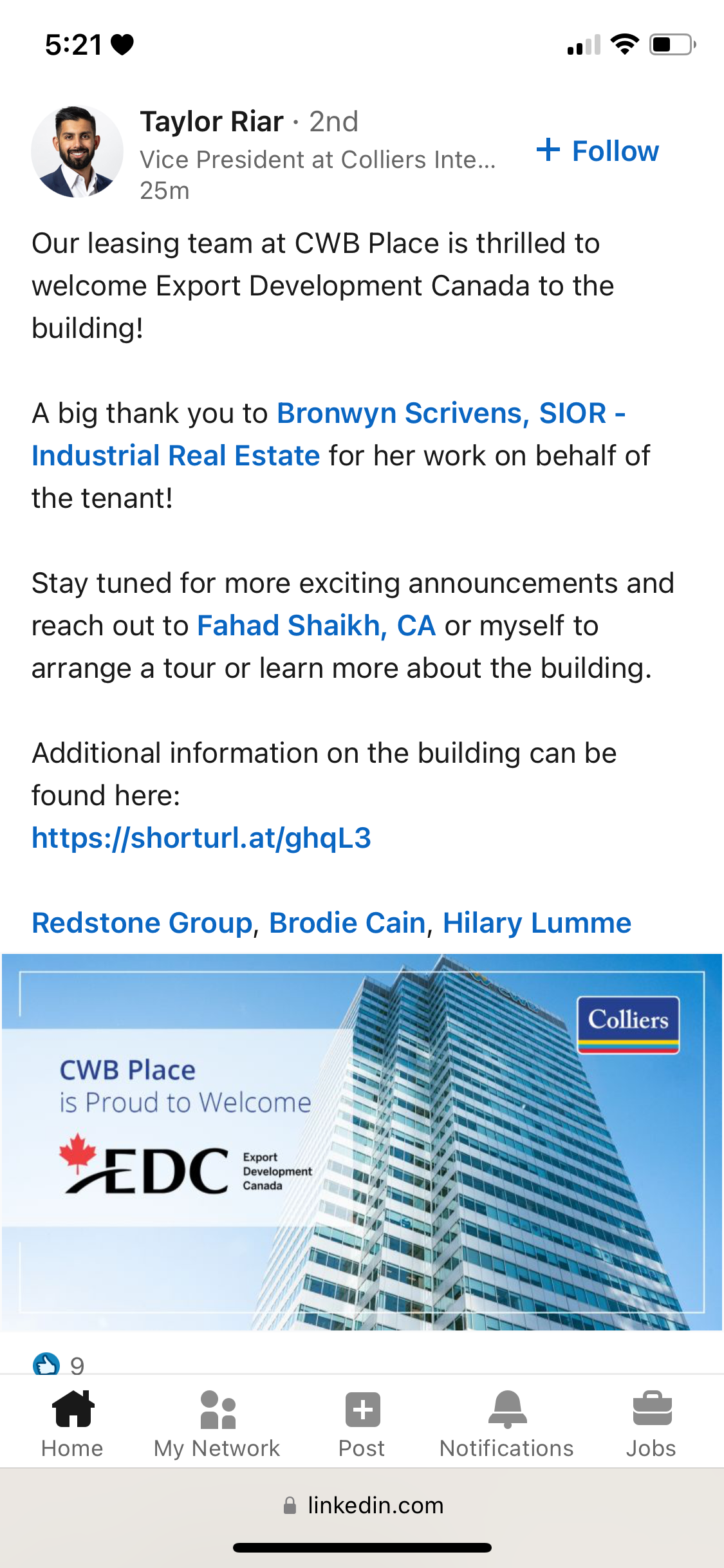Open Taylor Riar's name link
Screen dimensions: 724x1568
pyautogui.click(x=212, y=122)
